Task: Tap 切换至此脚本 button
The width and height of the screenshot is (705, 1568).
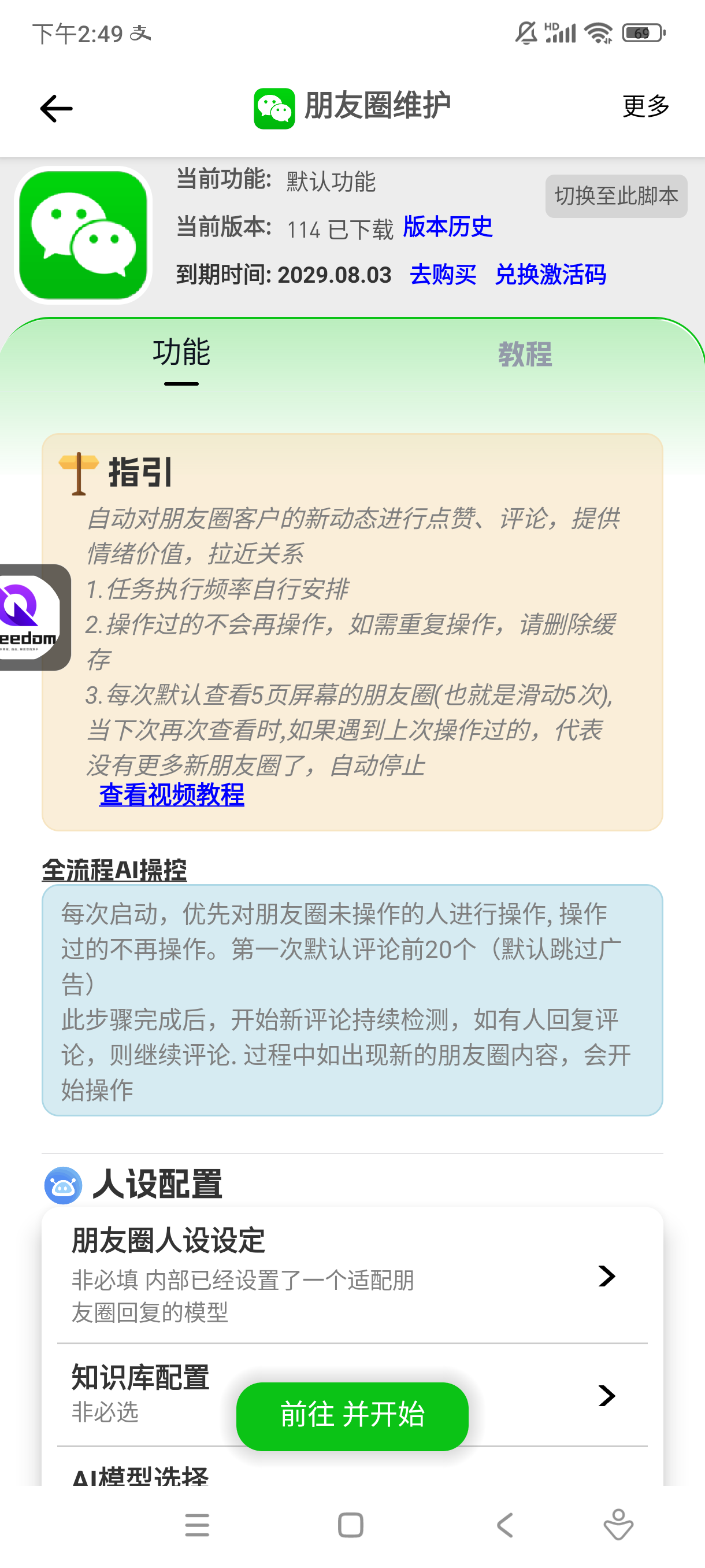Action: 615,196
